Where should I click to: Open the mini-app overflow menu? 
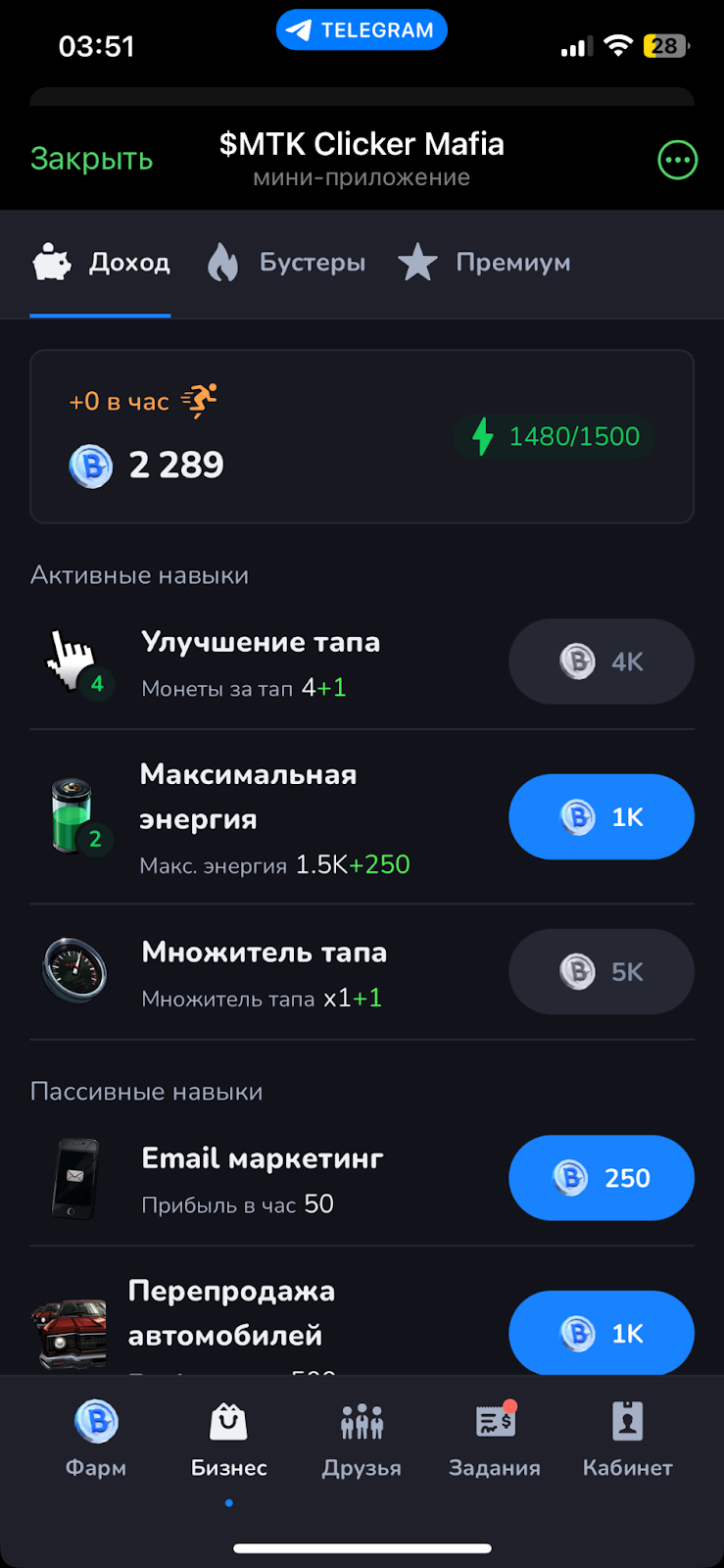tap(677, 160)
